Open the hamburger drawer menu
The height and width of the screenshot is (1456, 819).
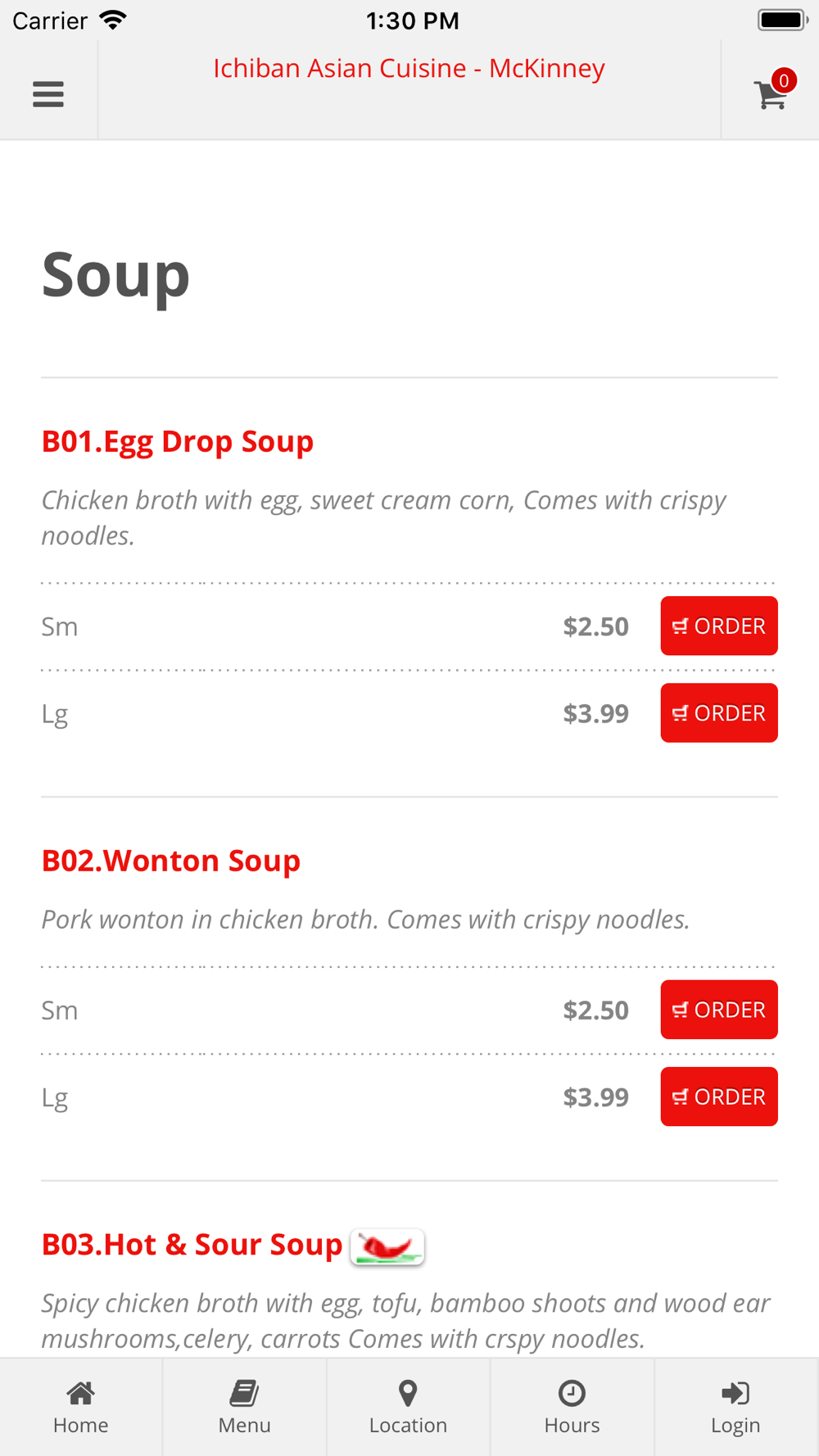pyautogui.click(x=48, y=94)
